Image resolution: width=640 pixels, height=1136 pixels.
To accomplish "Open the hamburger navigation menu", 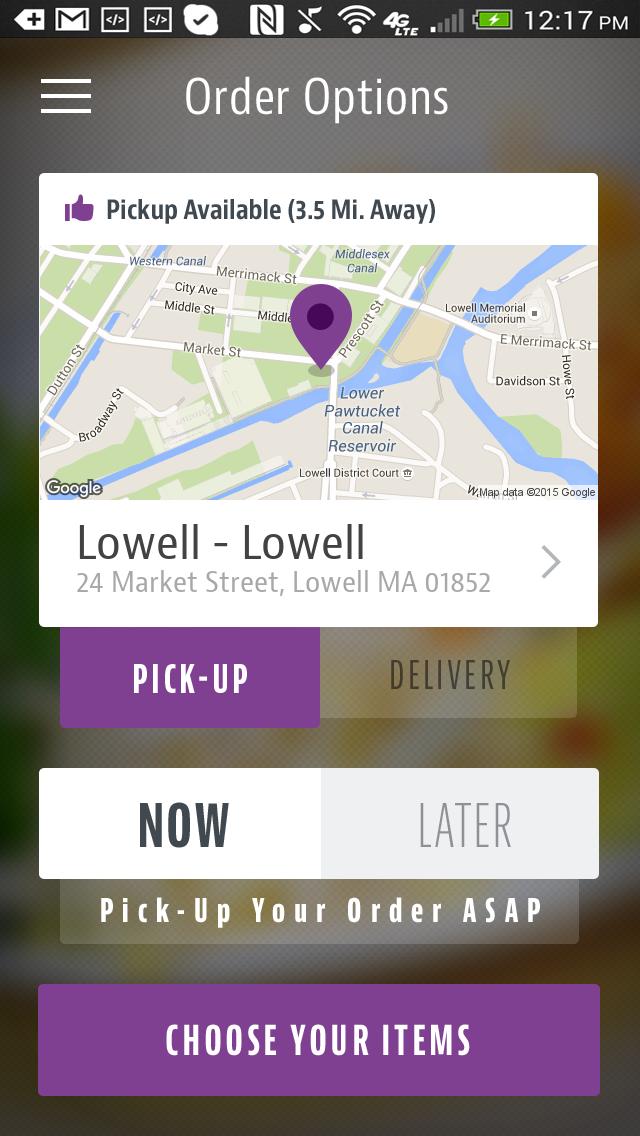I will click(66, 96).
